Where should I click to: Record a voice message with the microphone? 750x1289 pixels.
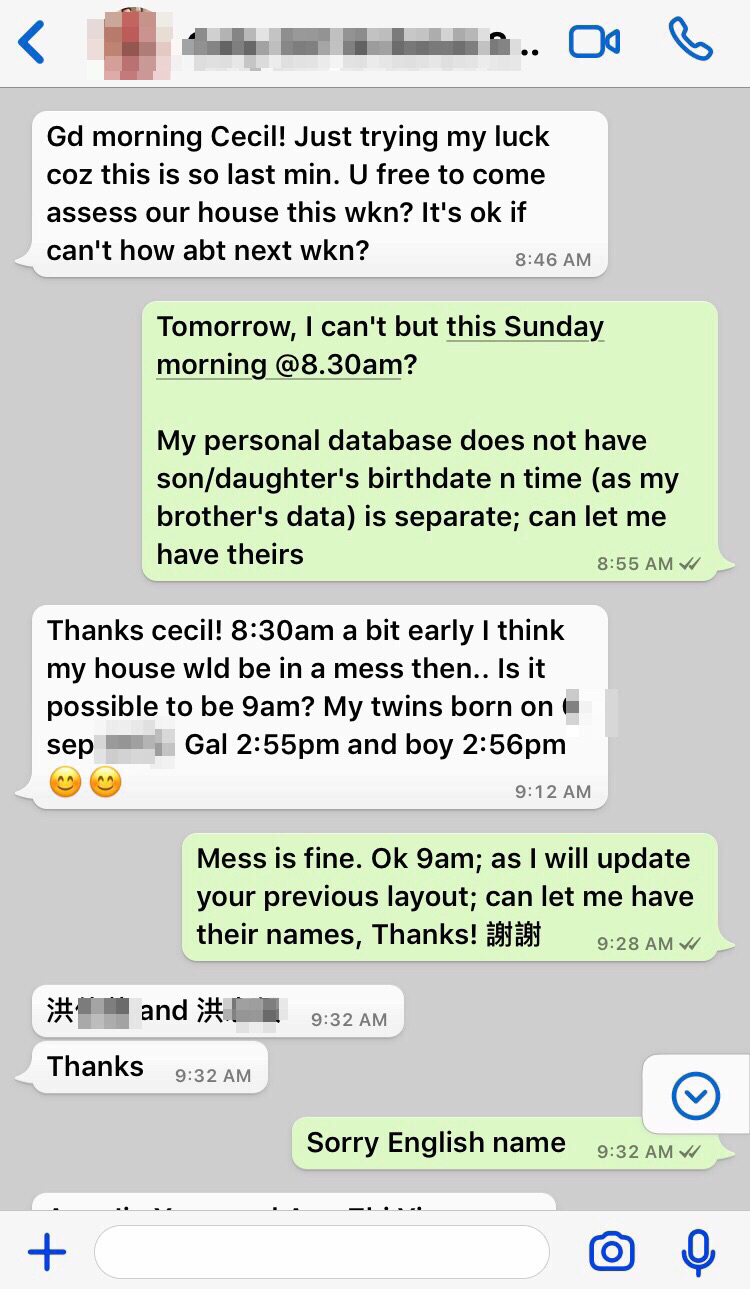[x=697, y=1252]
